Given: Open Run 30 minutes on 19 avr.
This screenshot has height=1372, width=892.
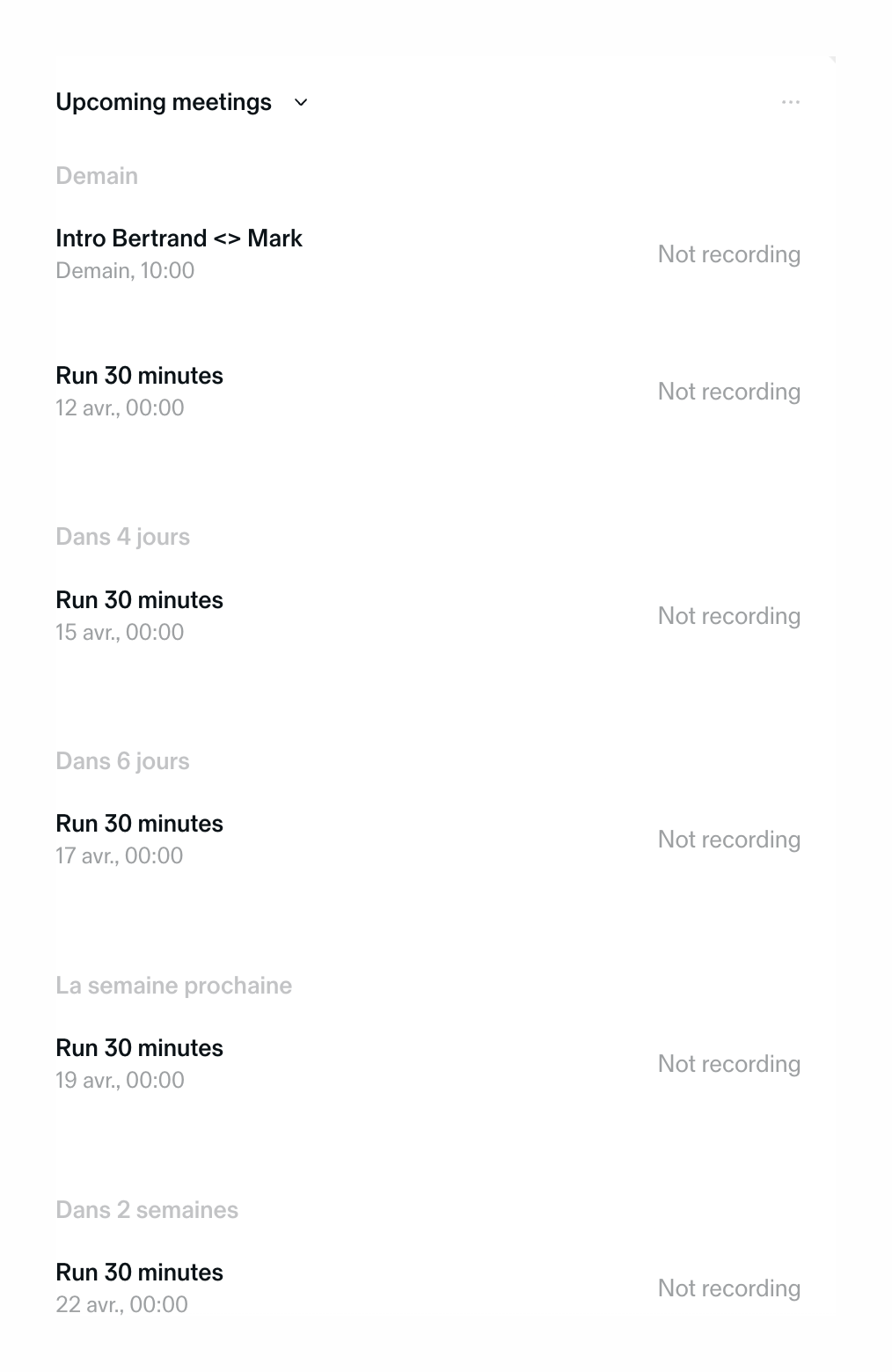Looking at the screenshot, I should (139, 1048).
